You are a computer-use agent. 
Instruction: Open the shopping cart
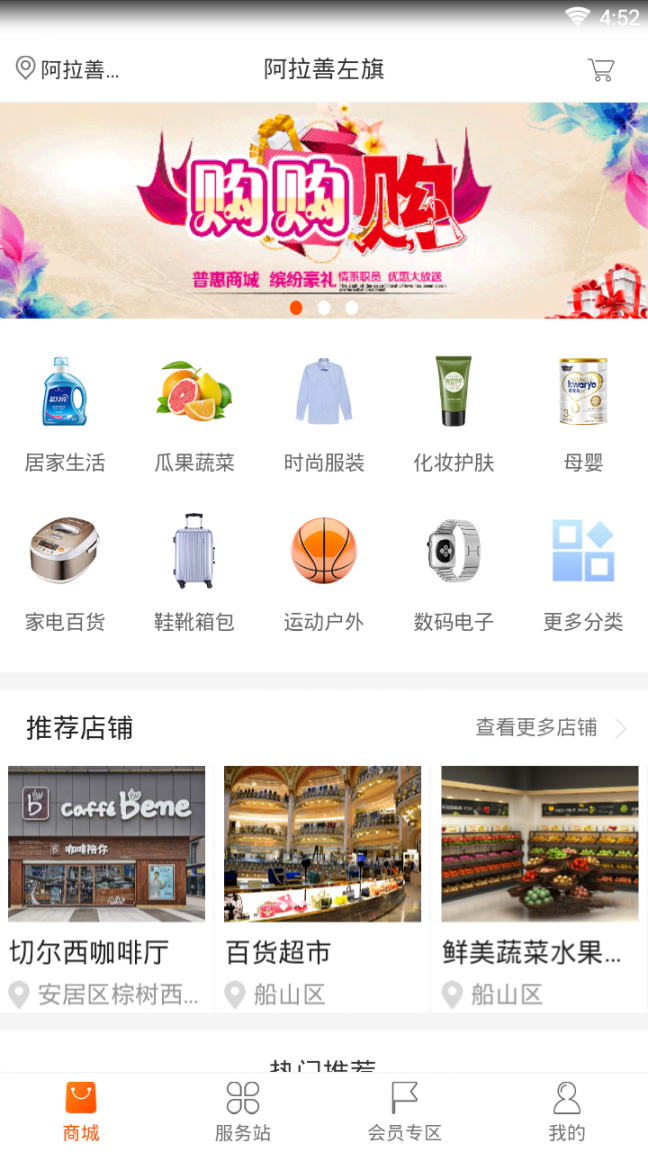(600, 69)
